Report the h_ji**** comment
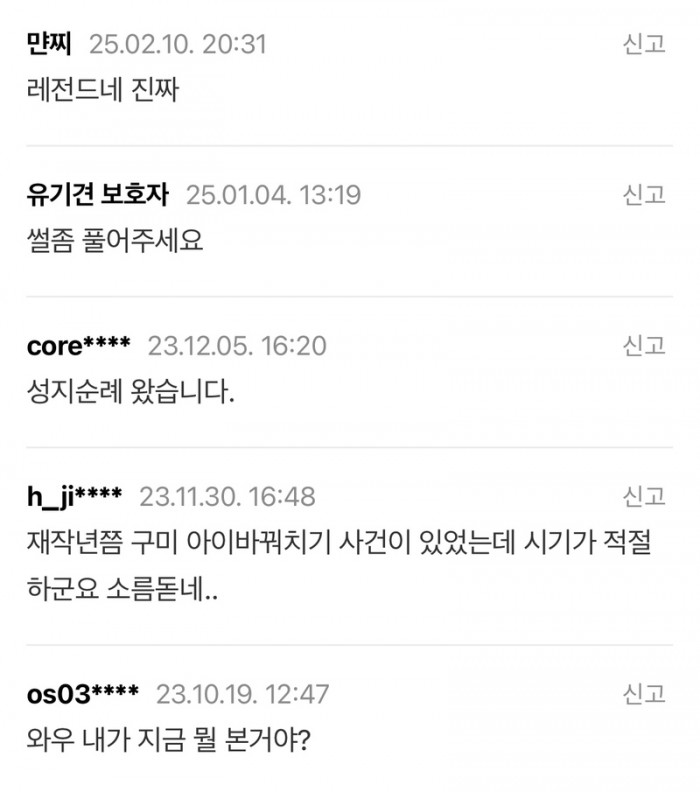The width and height of the screenshot is (700, 792). click(644, 496)
